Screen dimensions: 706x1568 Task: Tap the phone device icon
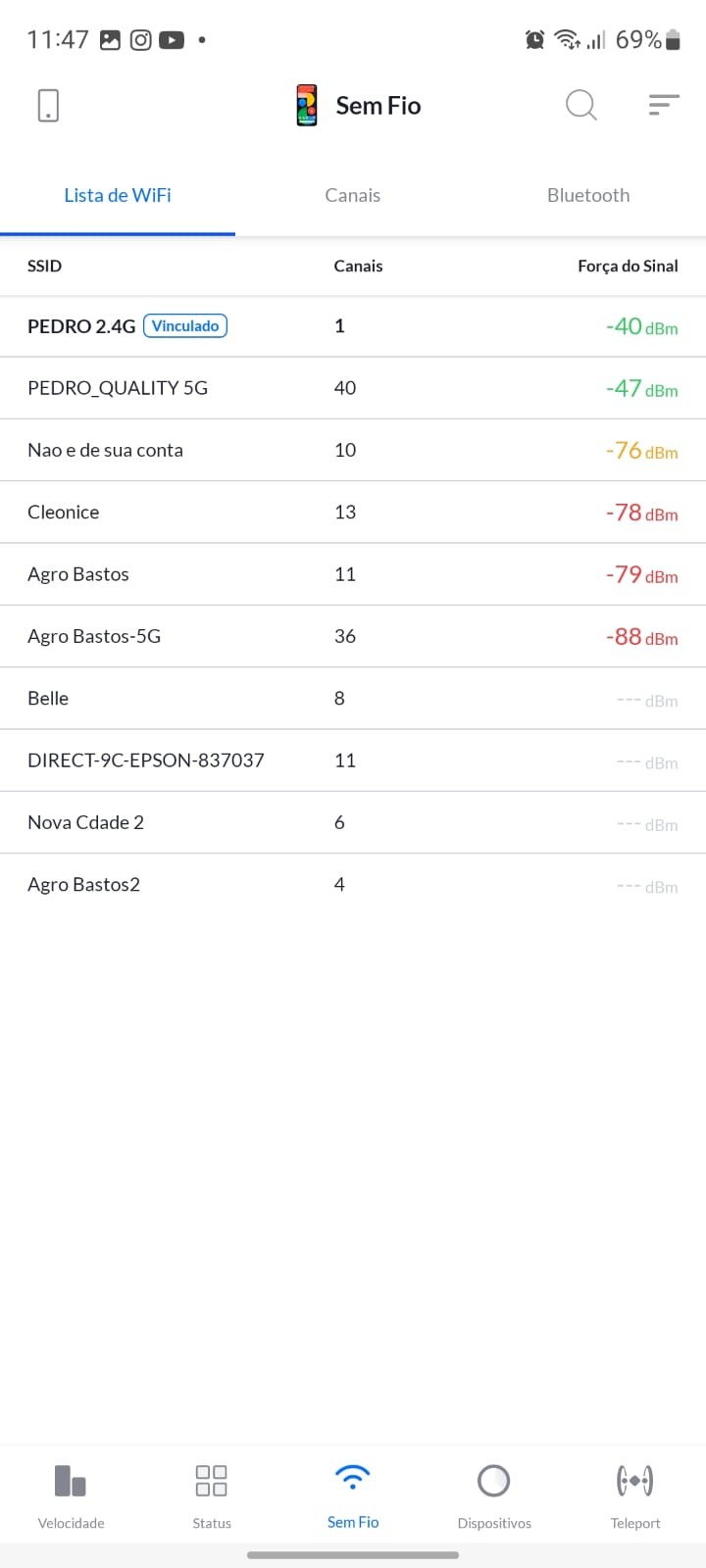(x=48, y=105)
